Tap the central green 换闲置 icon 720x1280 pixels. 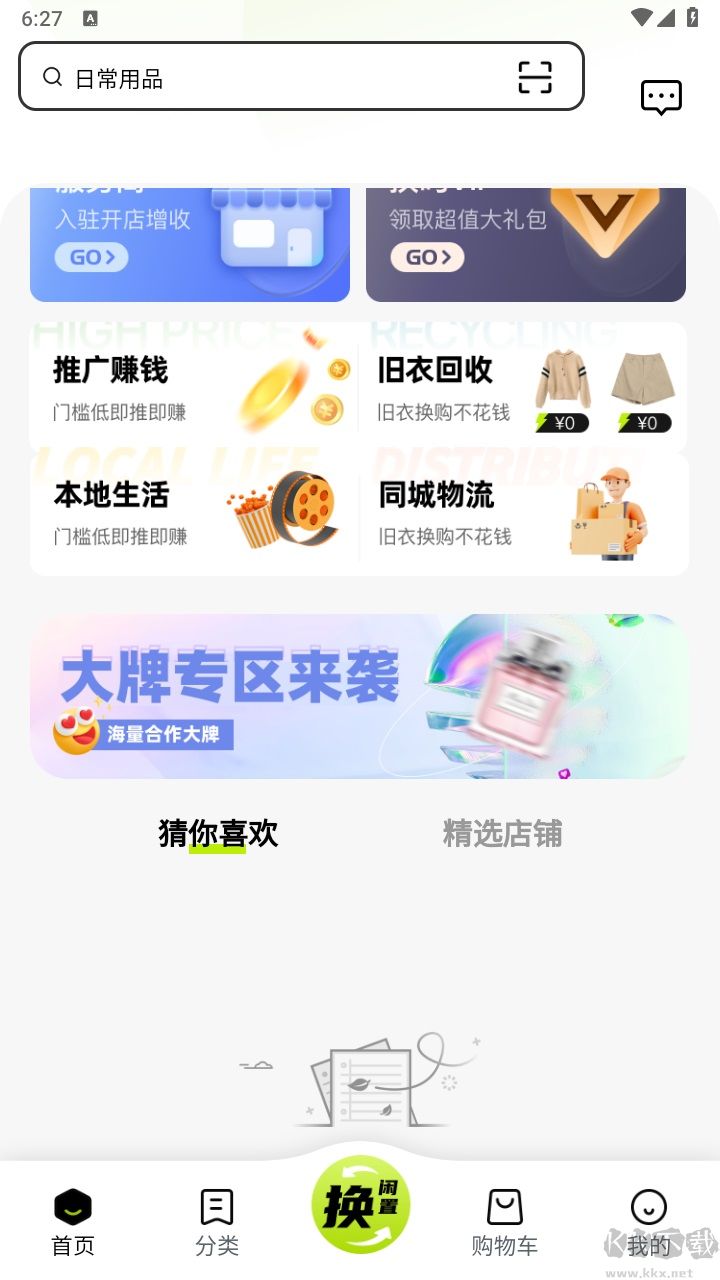360,1205
